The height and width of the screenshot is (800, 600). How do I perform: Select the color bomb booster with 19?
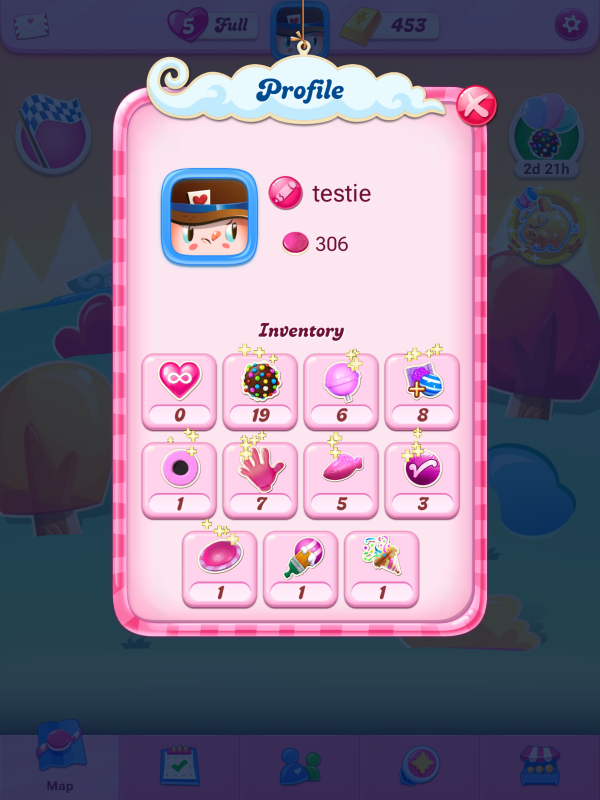point(260,391)
